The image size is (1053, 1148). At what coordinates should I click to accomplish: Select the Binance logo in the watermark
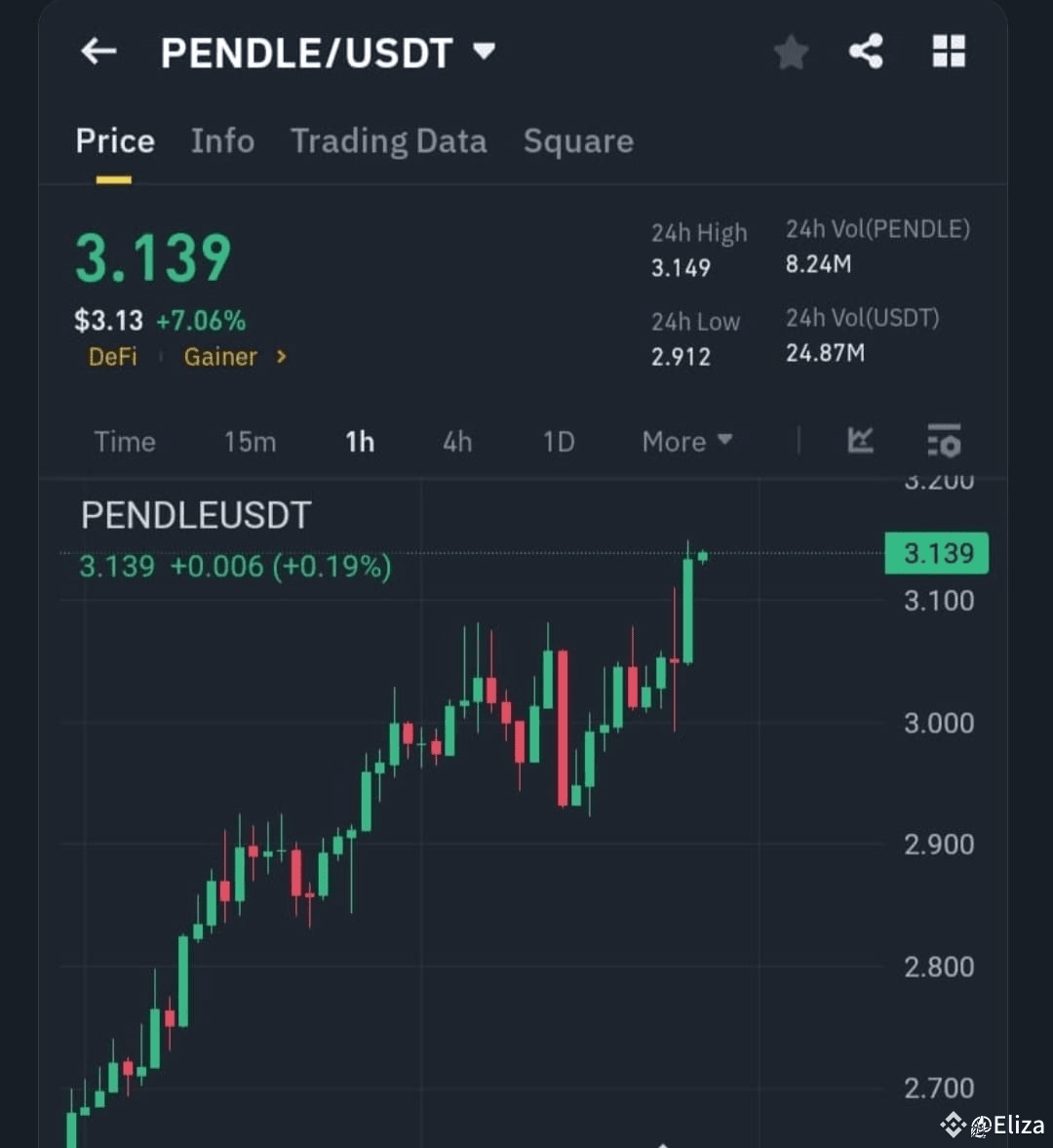tap(952, 1125)
